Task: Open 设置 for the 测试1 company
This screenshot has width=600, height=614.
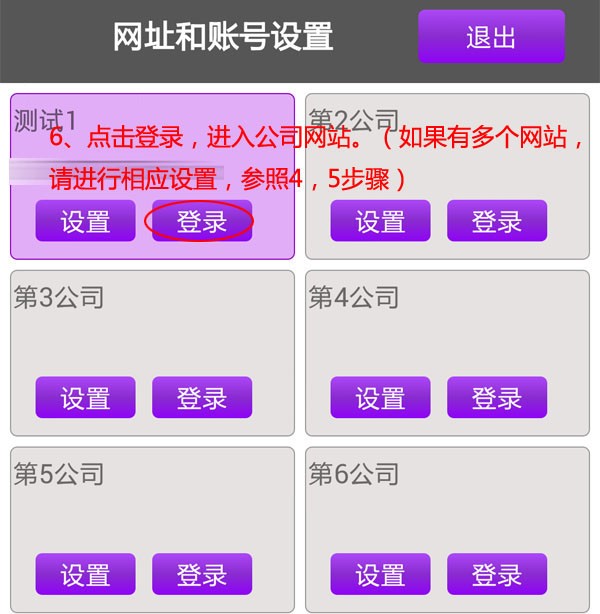Action: coord(85,221)
